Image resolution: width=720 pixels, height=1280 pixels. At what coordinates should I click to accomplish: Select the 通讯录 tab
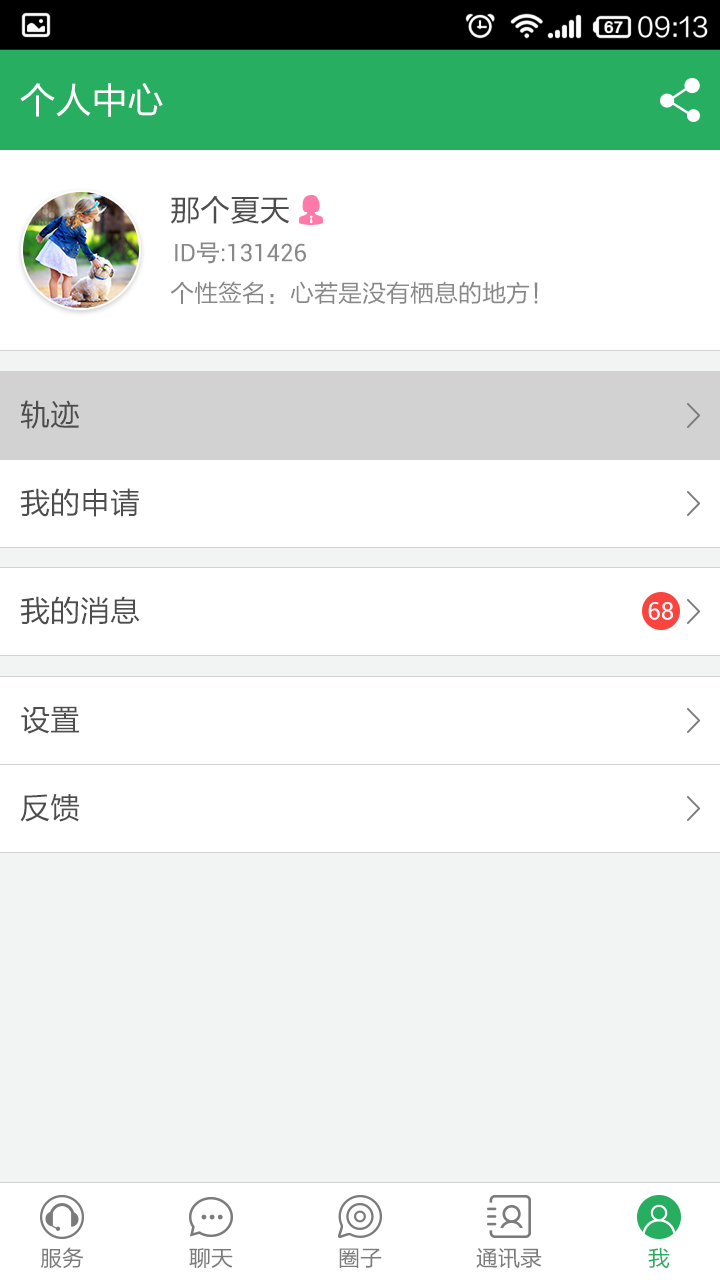pyautogui.click(x=509, y=1232)
